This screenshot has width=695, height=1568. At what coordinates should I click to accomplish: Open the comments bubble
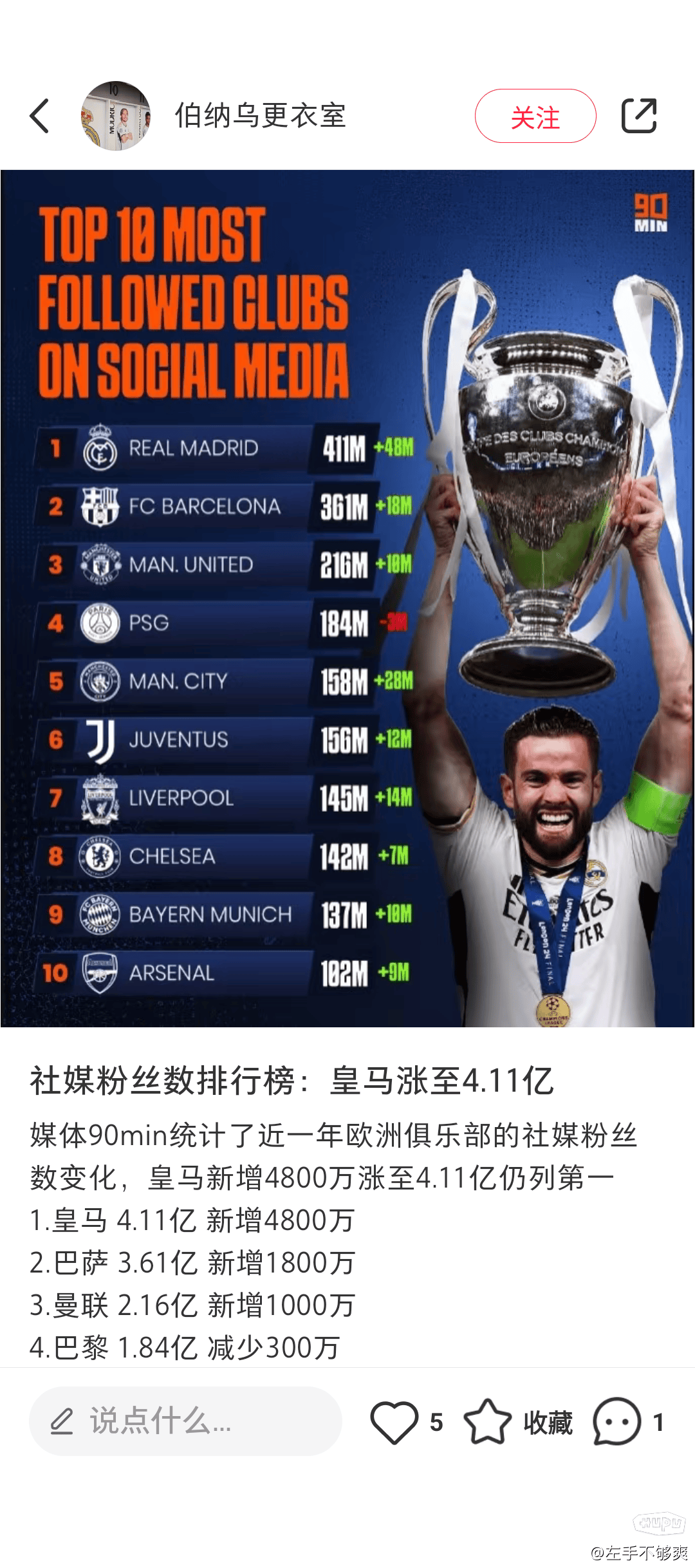point(616,1421)
